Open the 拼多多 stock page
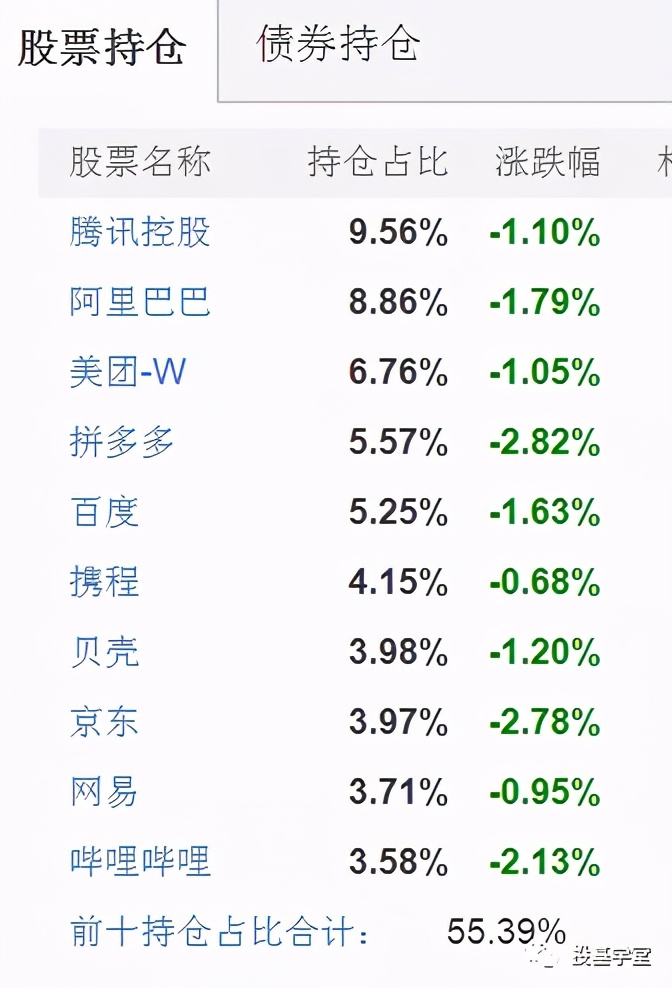 122,443
